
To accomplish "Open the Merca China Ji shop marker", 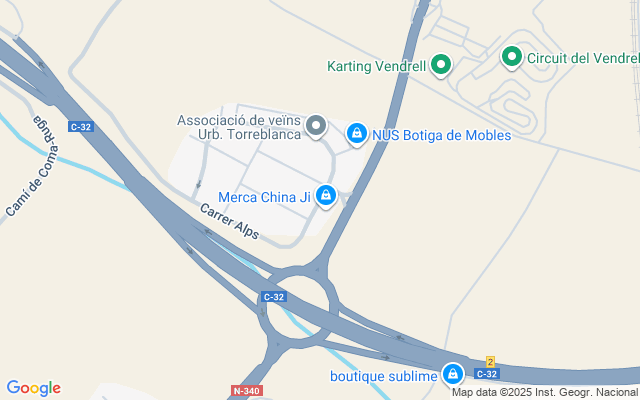I will tap(325, 196).
